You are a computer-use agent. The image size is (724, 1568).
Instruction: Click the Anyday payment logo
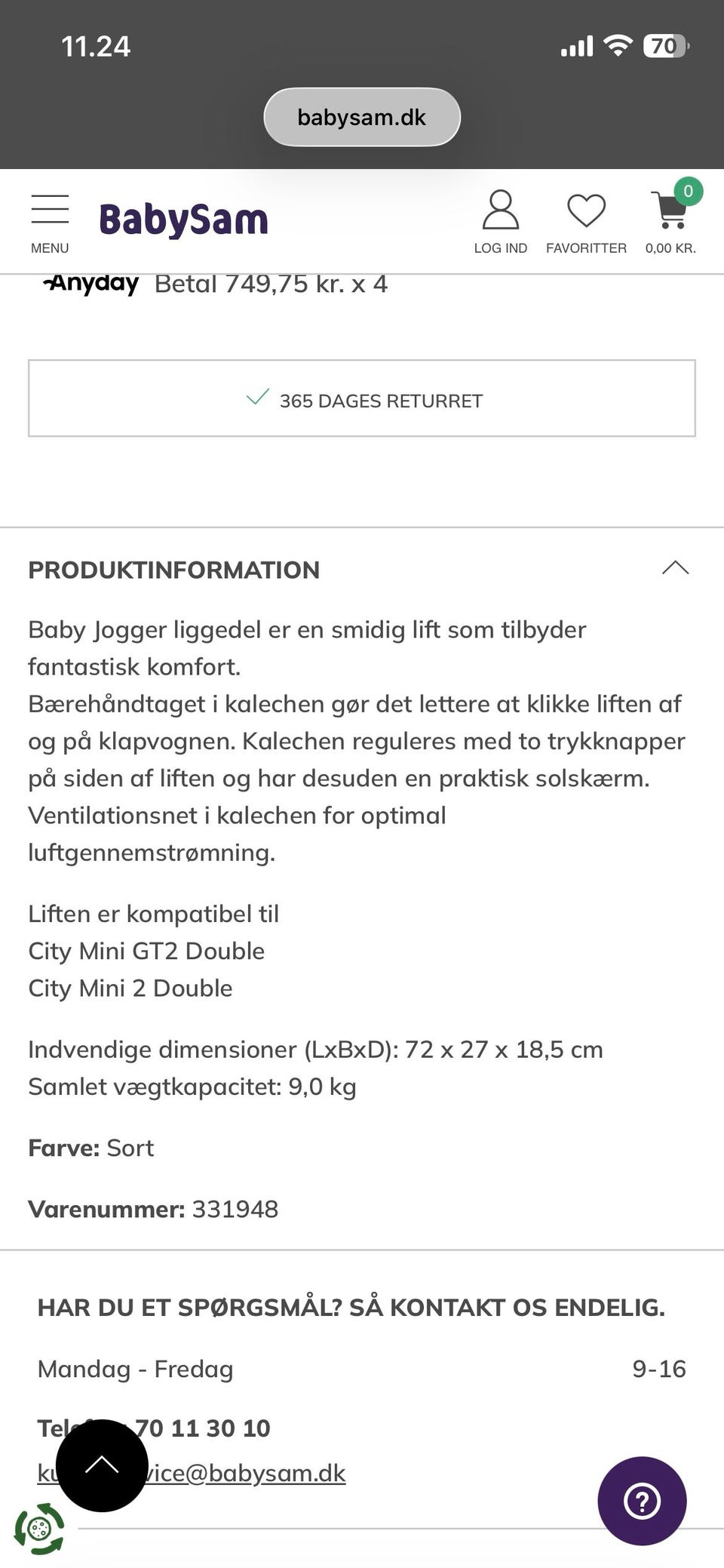[x=90, y=284]
